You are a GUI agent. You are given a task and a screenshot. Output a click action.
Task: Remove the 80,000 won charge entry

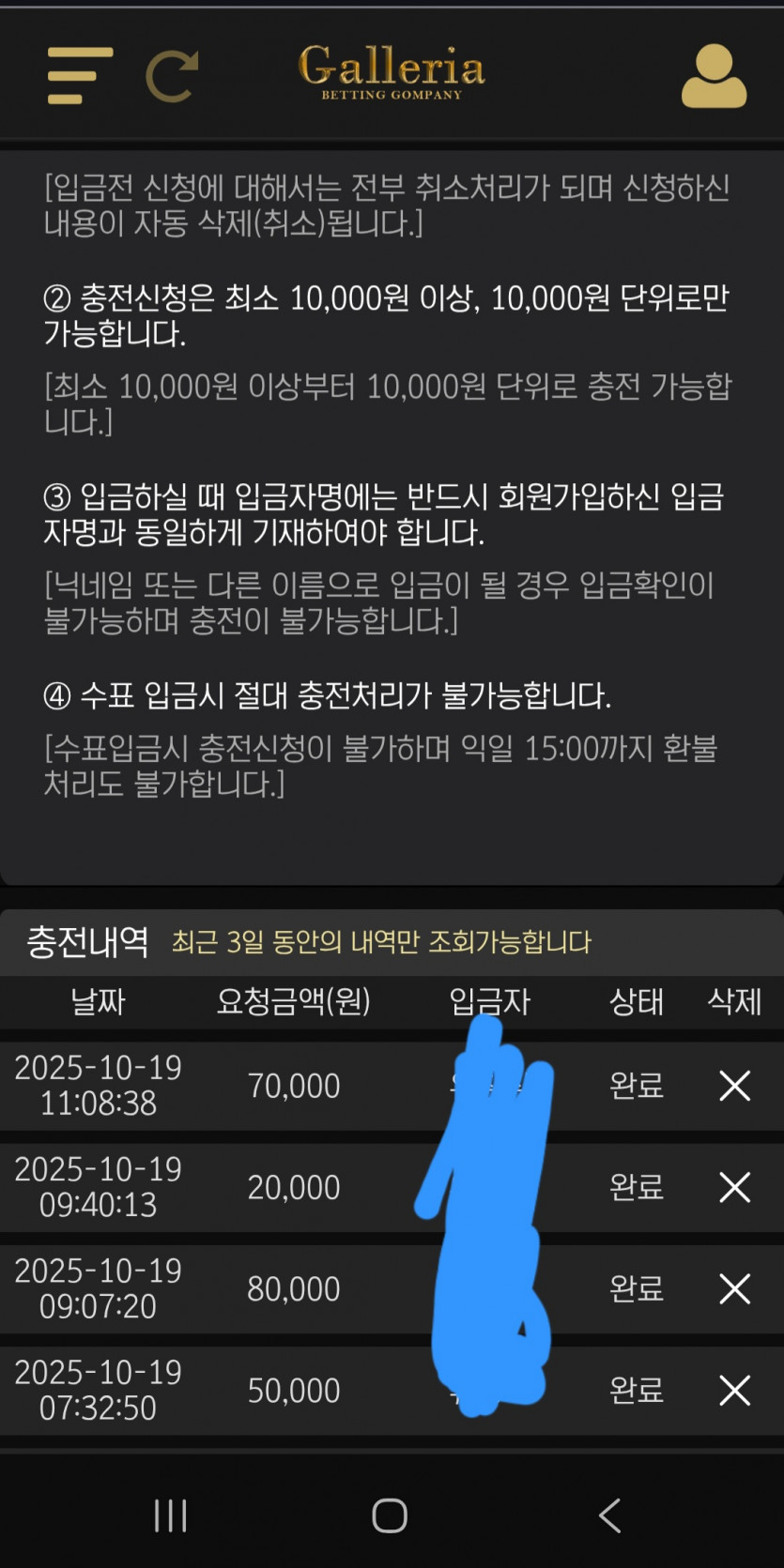pos(734,1288)
